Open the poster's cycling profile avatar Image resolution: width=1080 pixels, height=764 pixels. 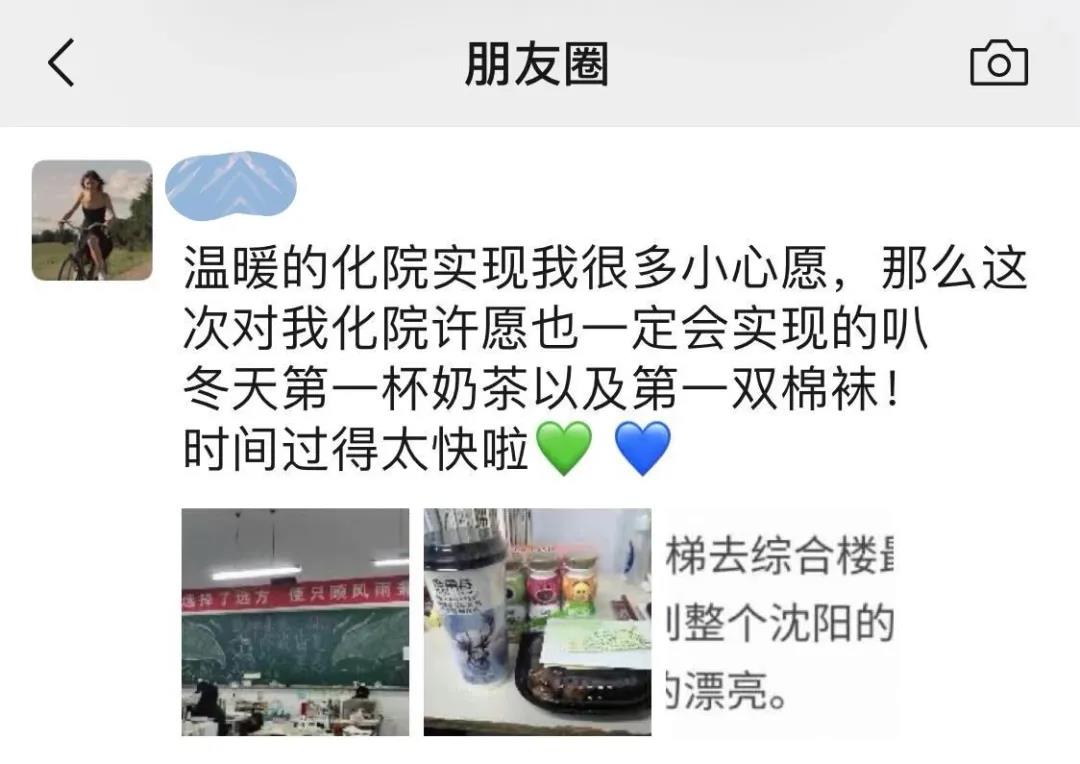(x=92, y=220)
